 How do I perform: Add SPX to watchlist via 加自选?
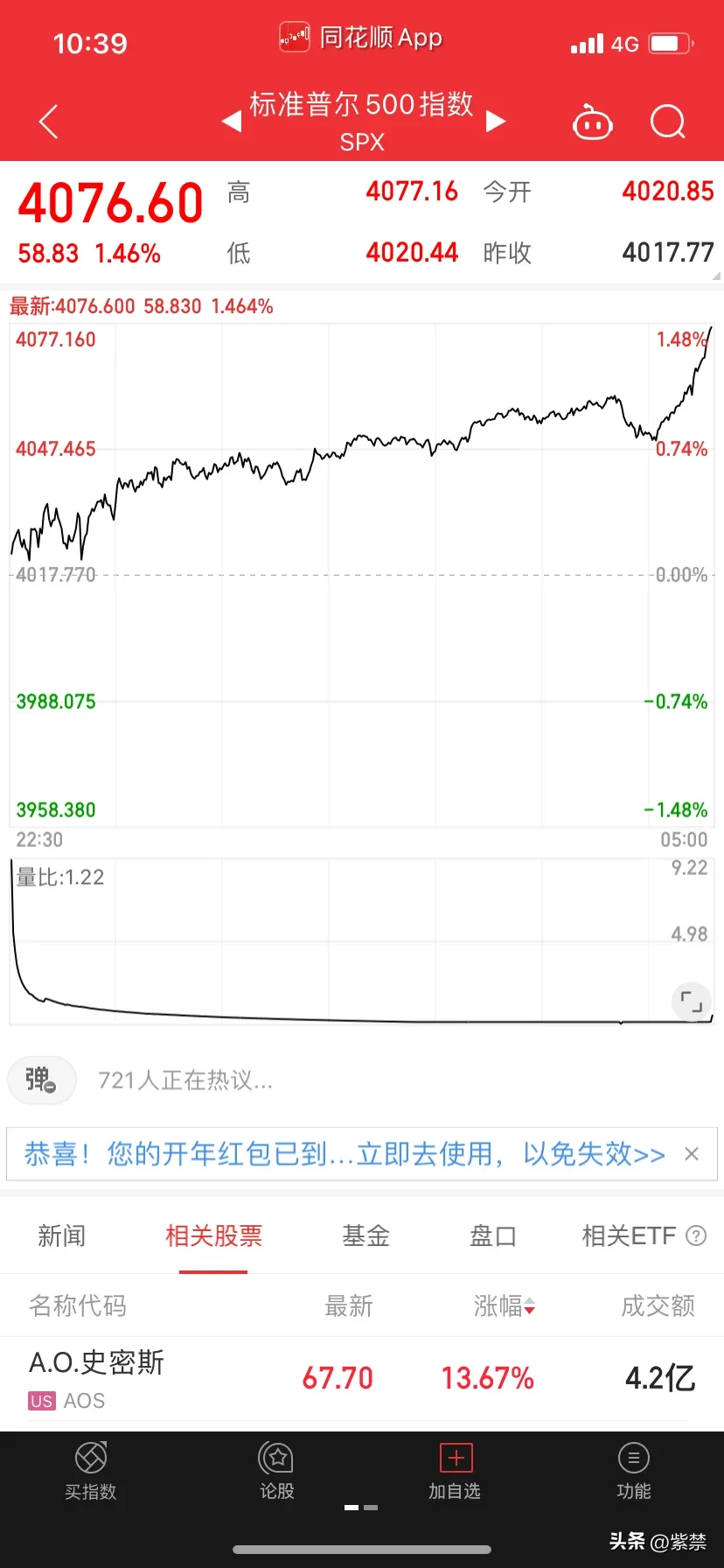pyautogui.click(x=455, y=1472)
